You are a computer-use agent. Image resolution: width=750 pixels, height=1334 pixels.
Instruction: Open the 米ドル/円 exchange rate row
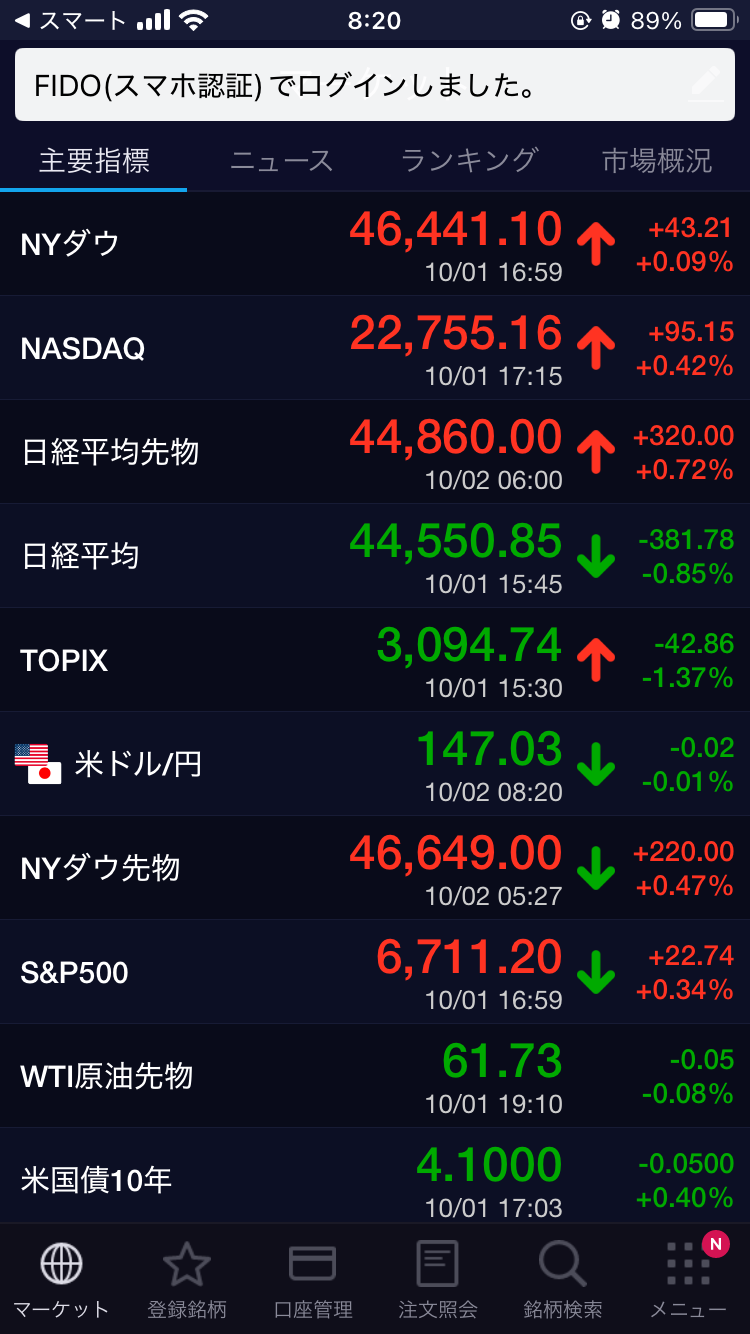(375, 764)
